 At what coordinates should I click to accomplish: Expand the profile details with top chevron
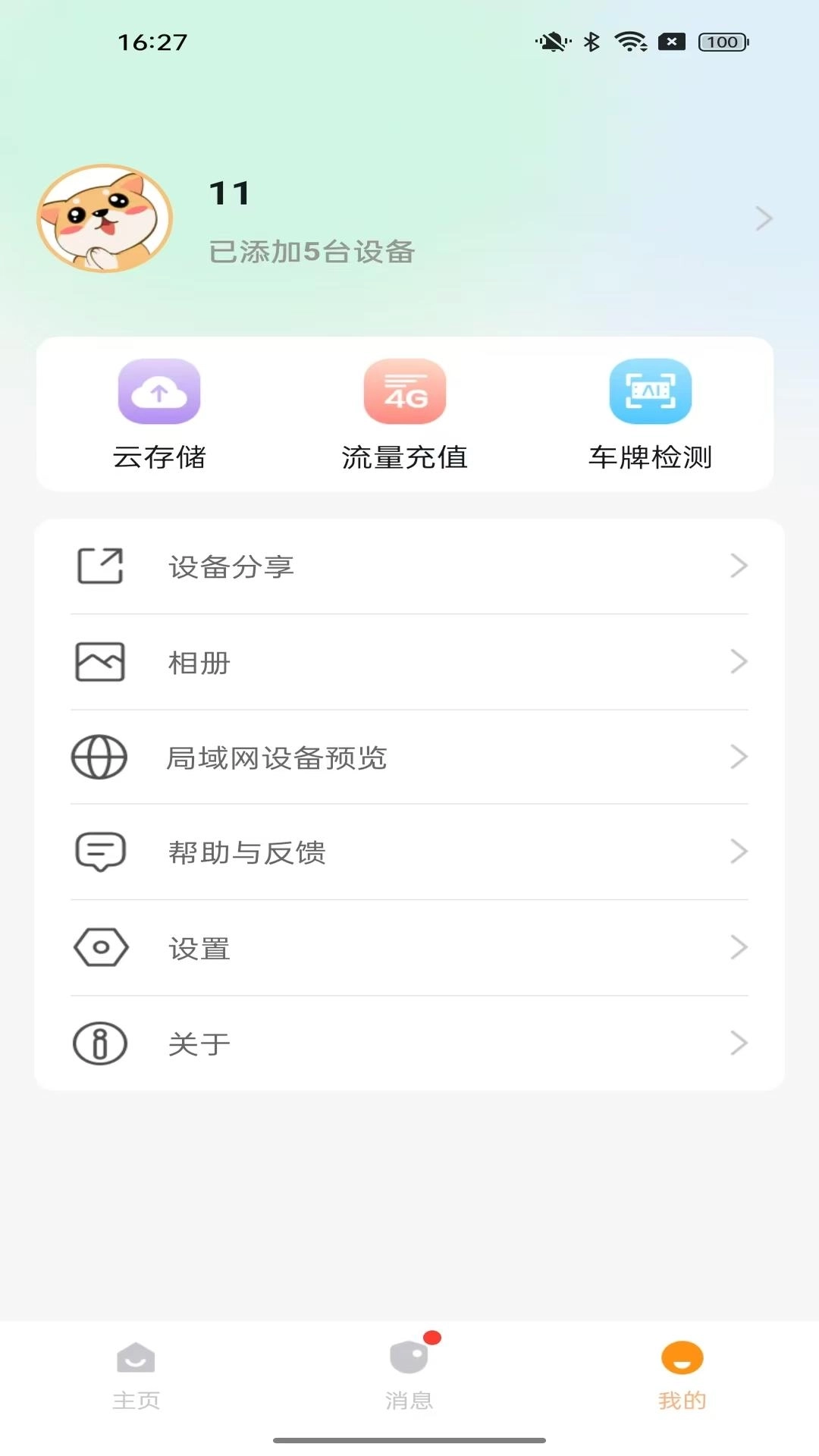pos(764,218)
